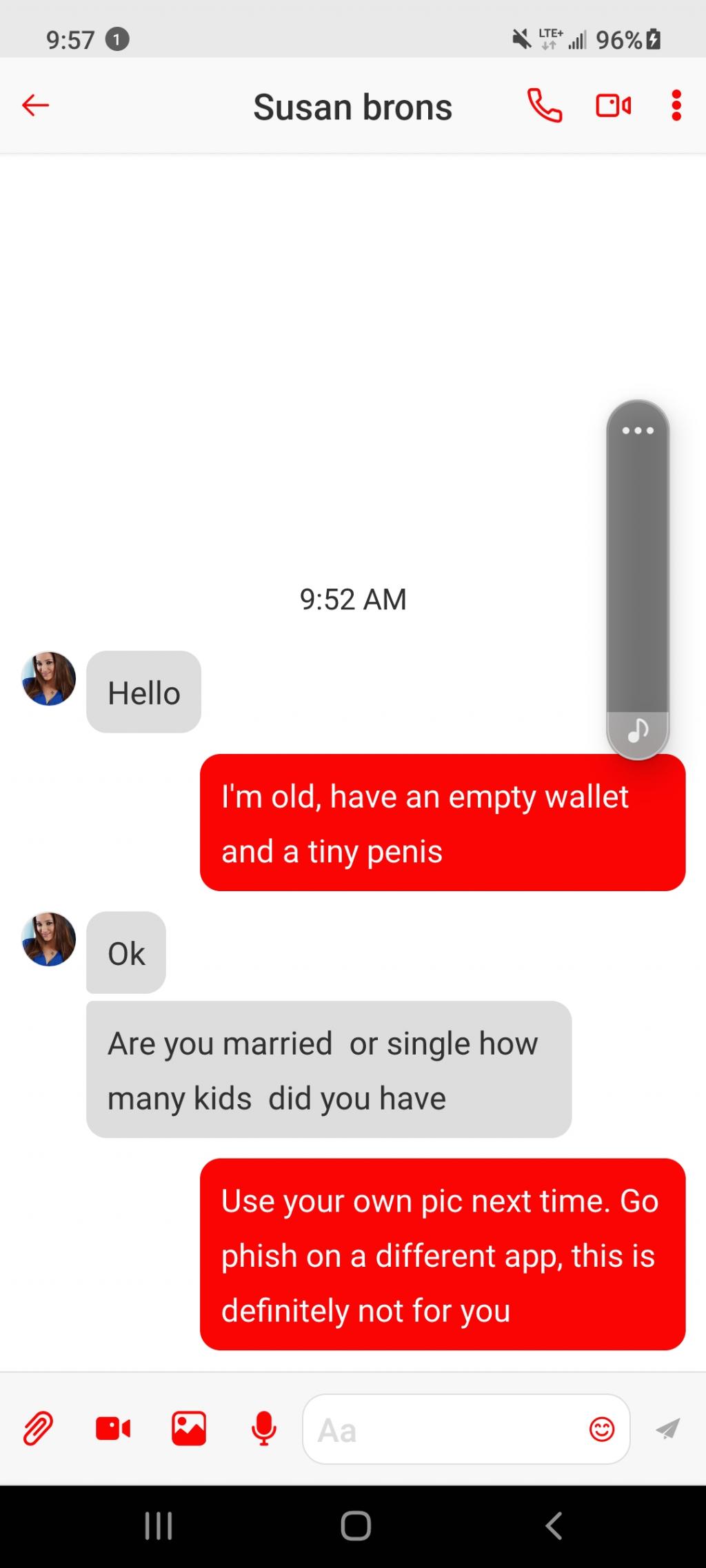Focus the message text field
706x1568 pixels.
(441, 1429)
